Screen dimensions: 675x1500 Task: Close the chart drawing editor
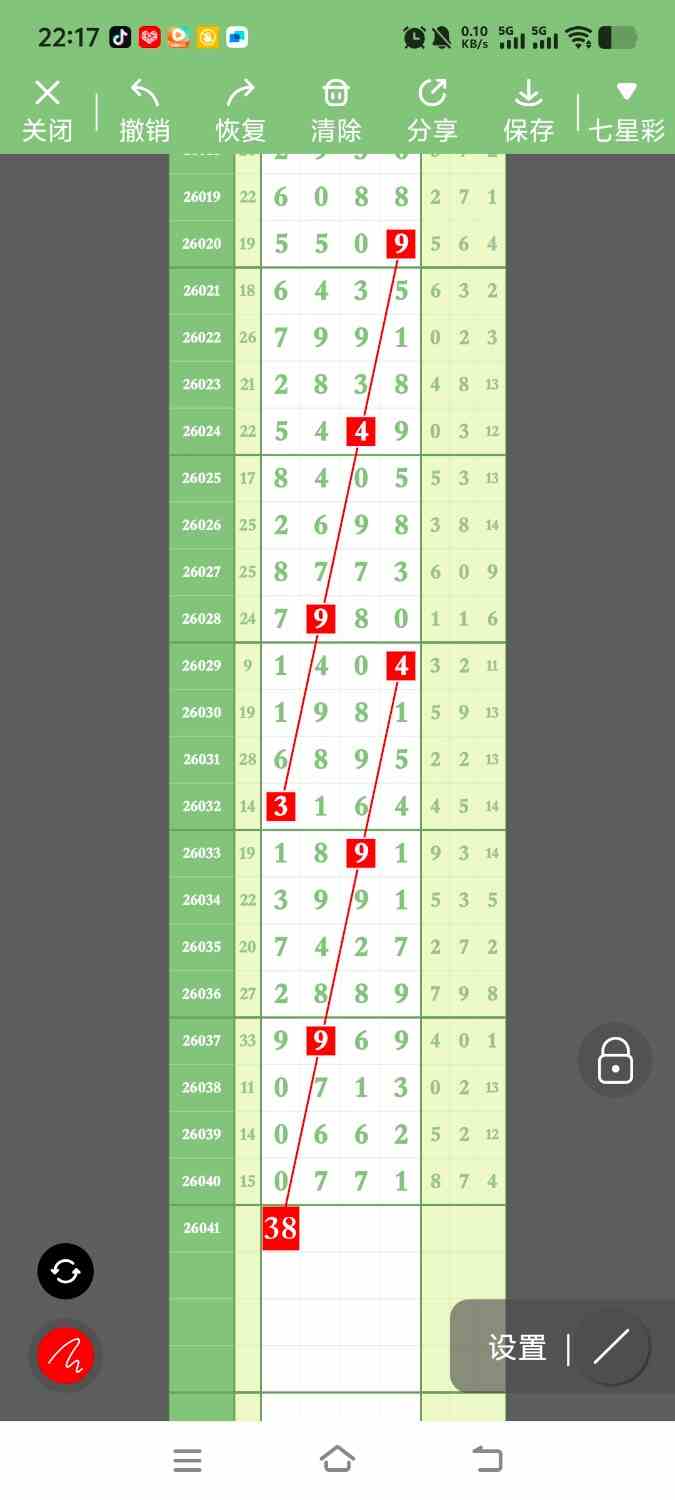47,111
